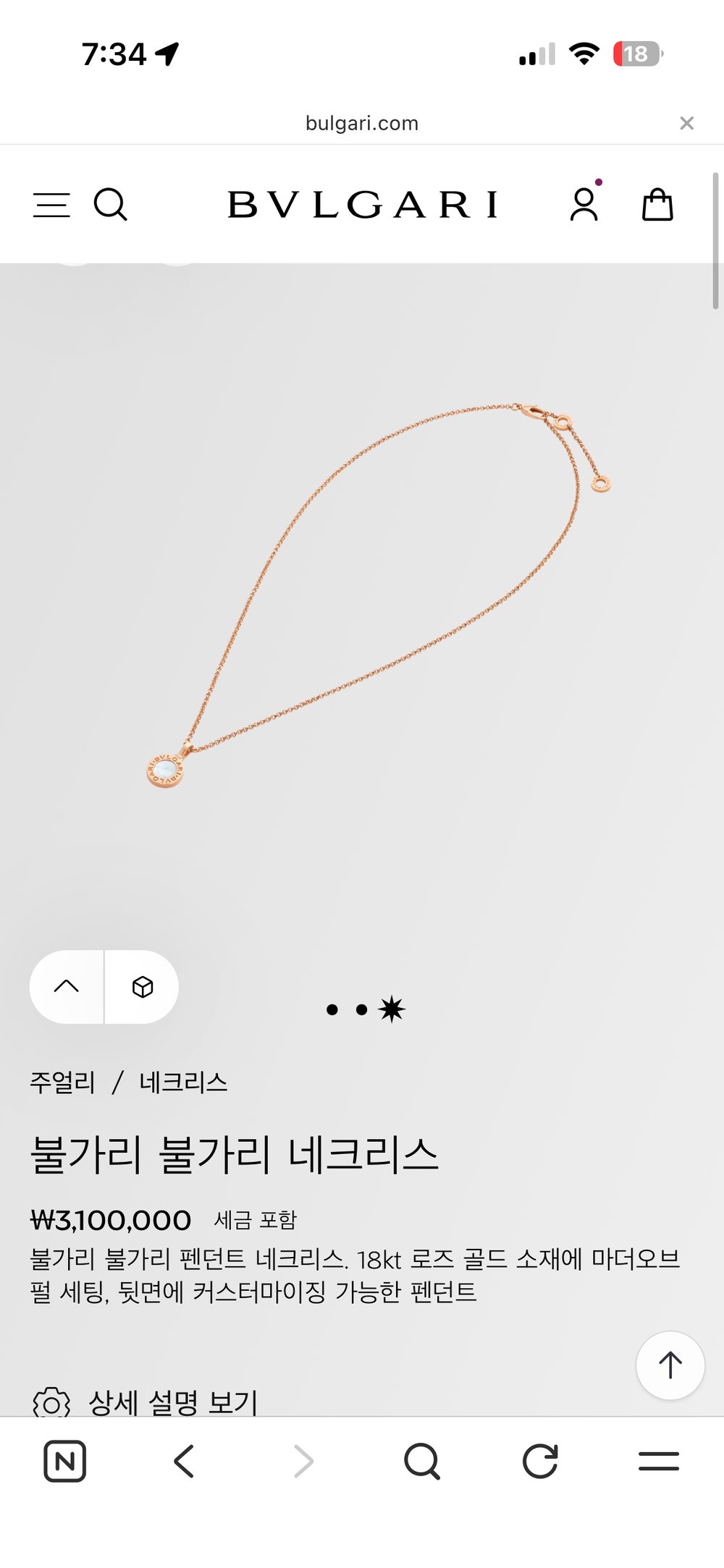Search the Bulgari site
This screenshot has width=724, height=1568.
click(x=110, y=205)
